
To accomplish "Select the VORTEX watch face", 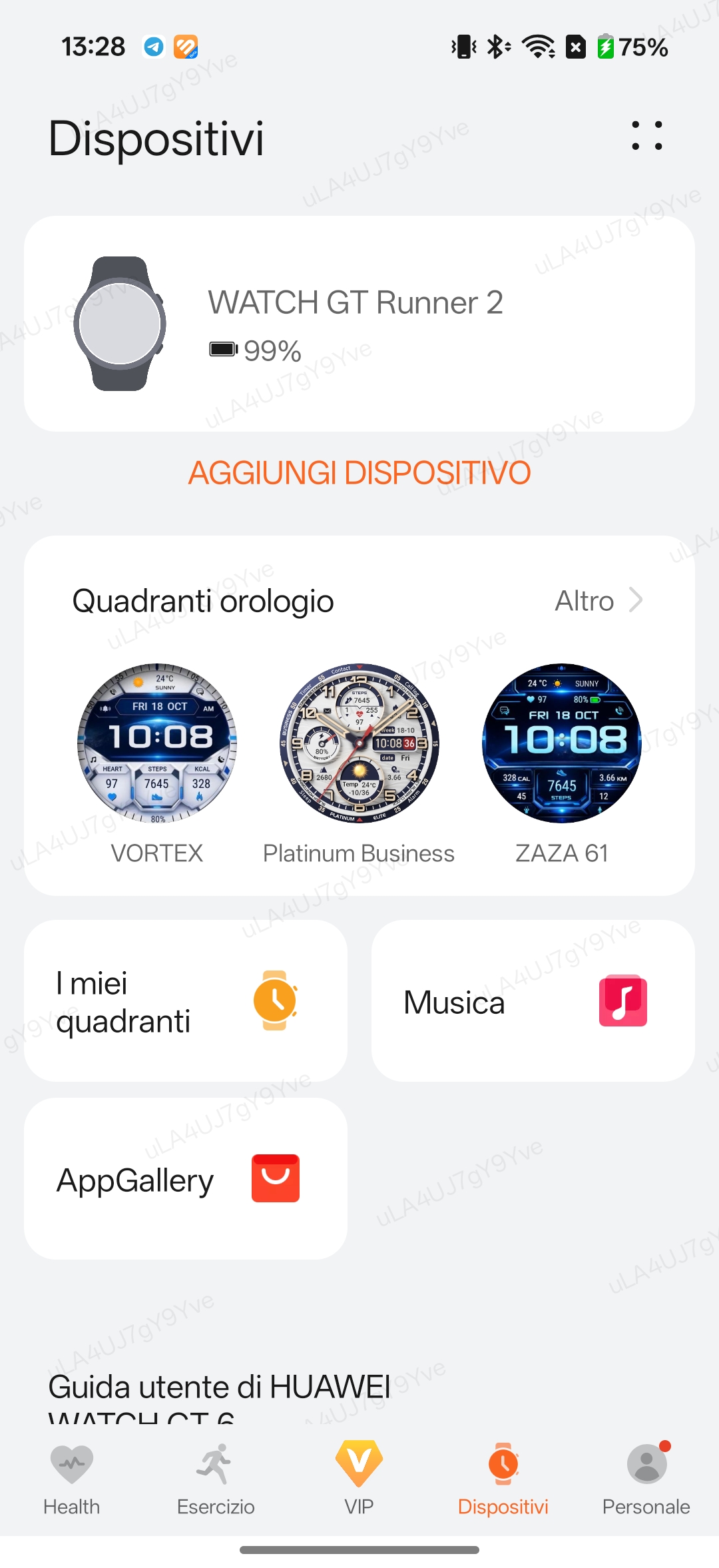I will pos(157,743).
